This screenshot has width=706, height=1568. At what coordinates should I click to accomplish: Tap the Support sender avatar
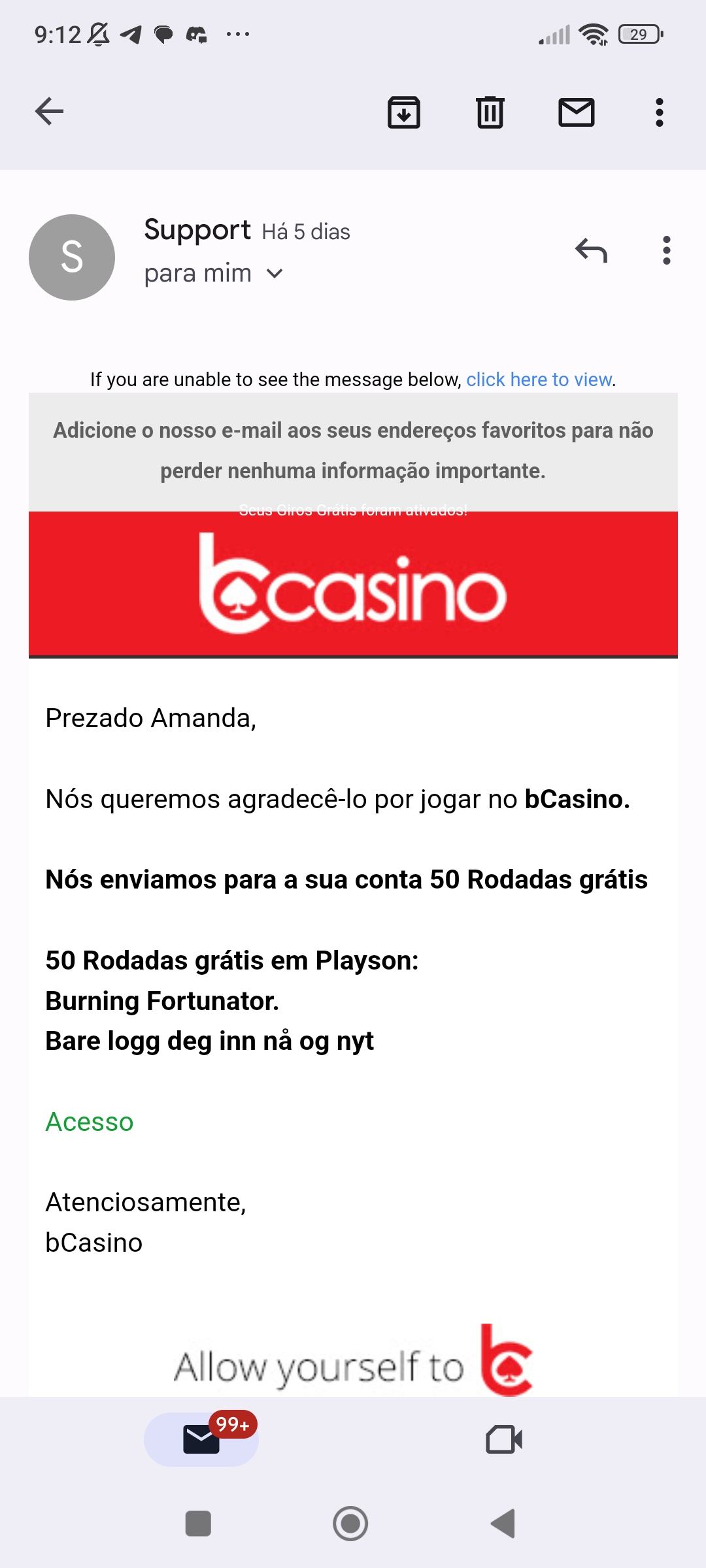click(72, 257)
